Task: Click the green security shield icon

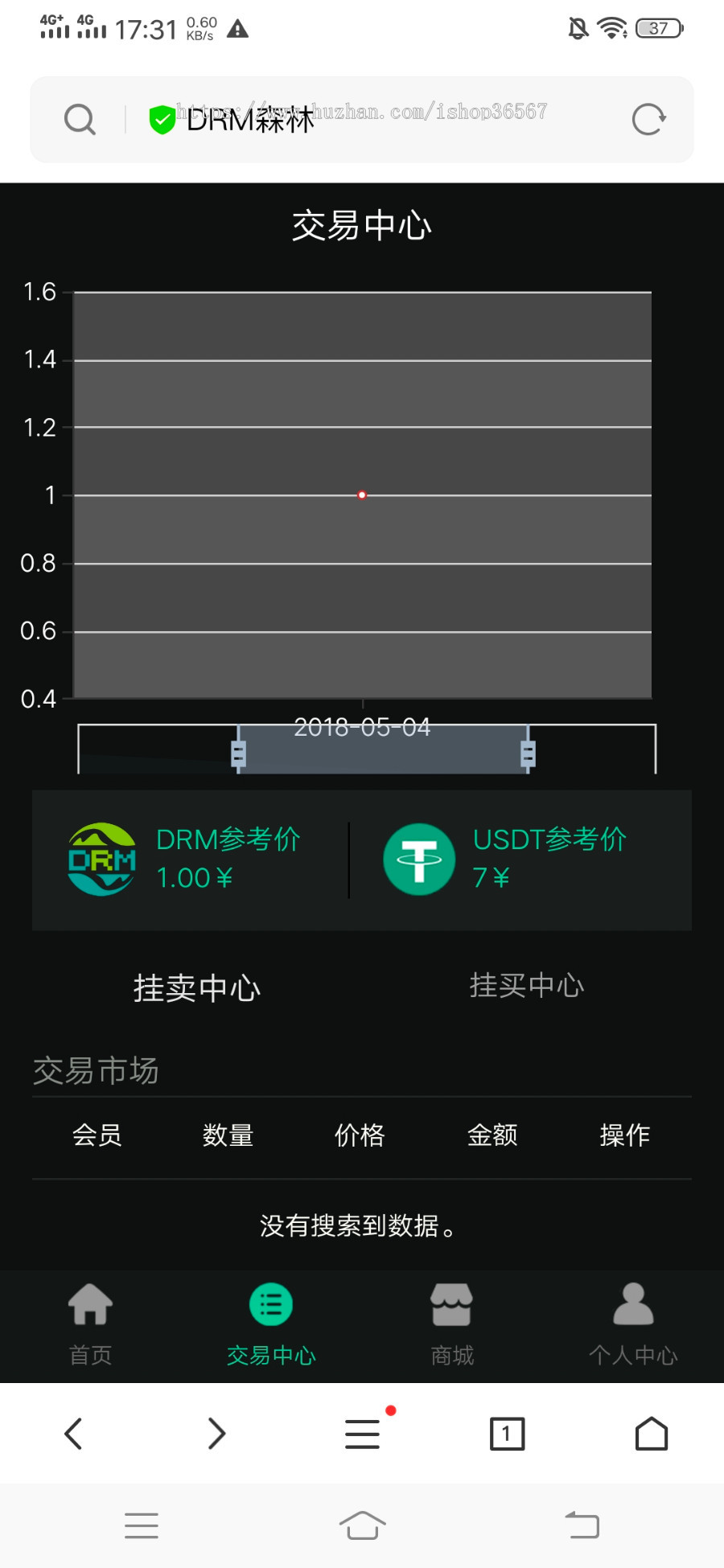Action: (160, 118)
